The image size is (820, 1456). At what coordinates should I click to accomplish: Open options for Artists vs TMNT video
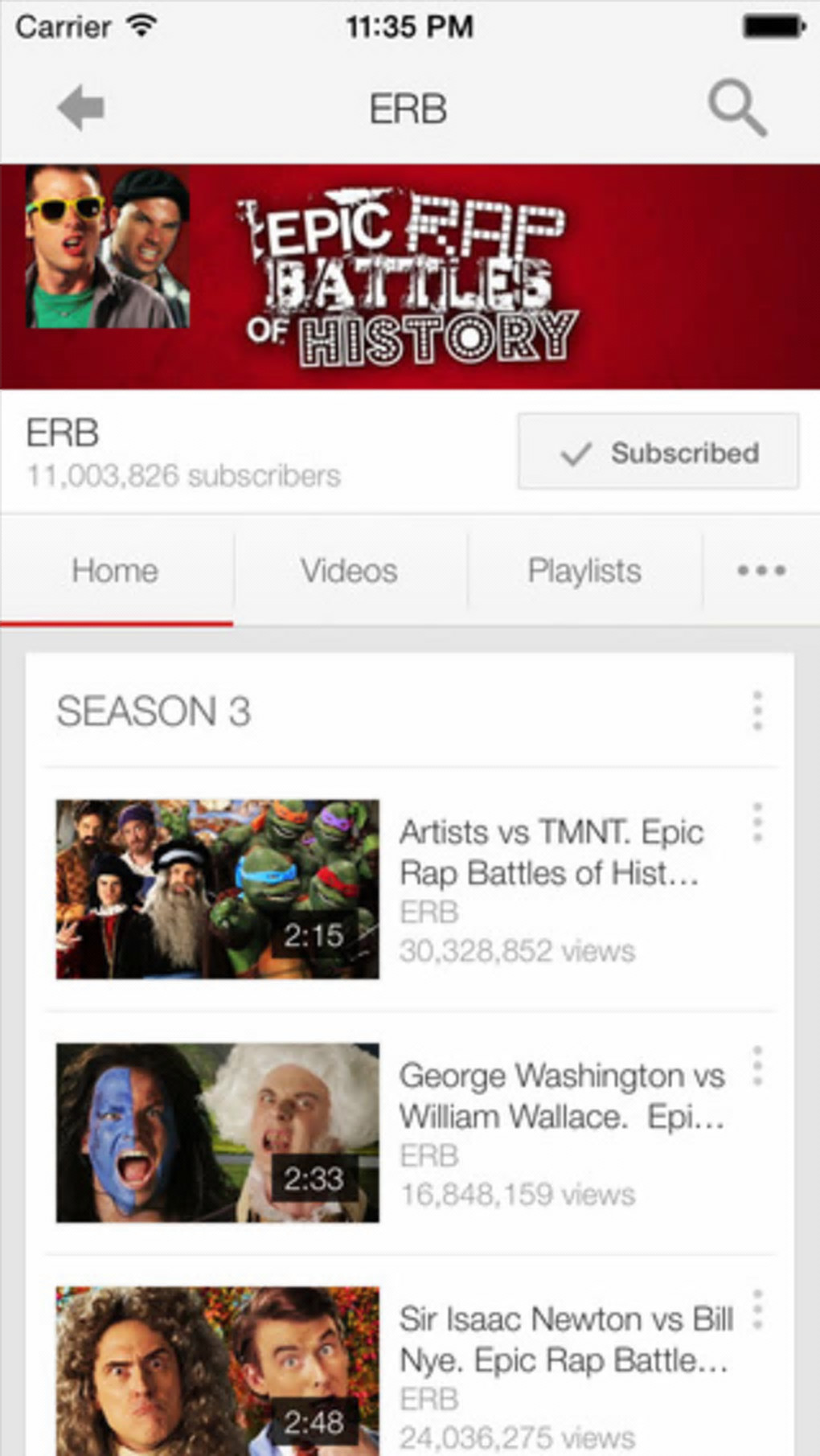756,822
